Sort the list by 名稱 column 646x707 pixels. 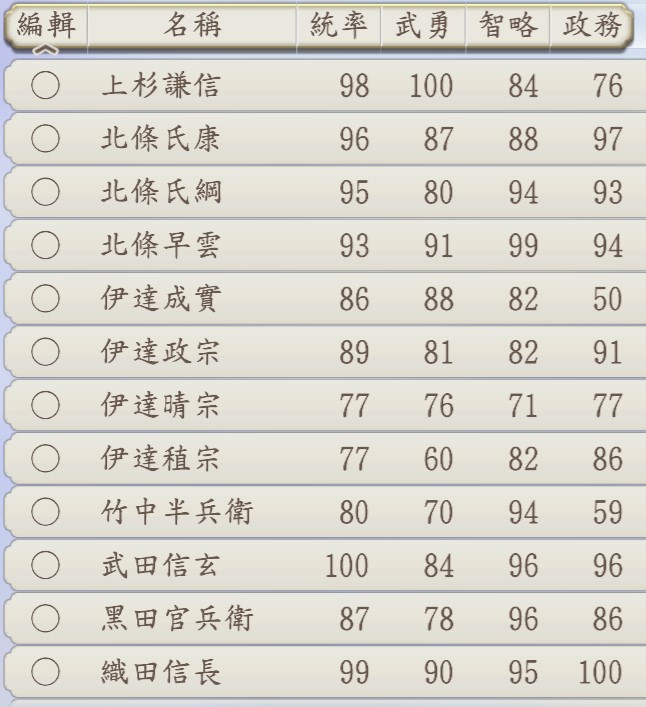click(x=192, y=28)
